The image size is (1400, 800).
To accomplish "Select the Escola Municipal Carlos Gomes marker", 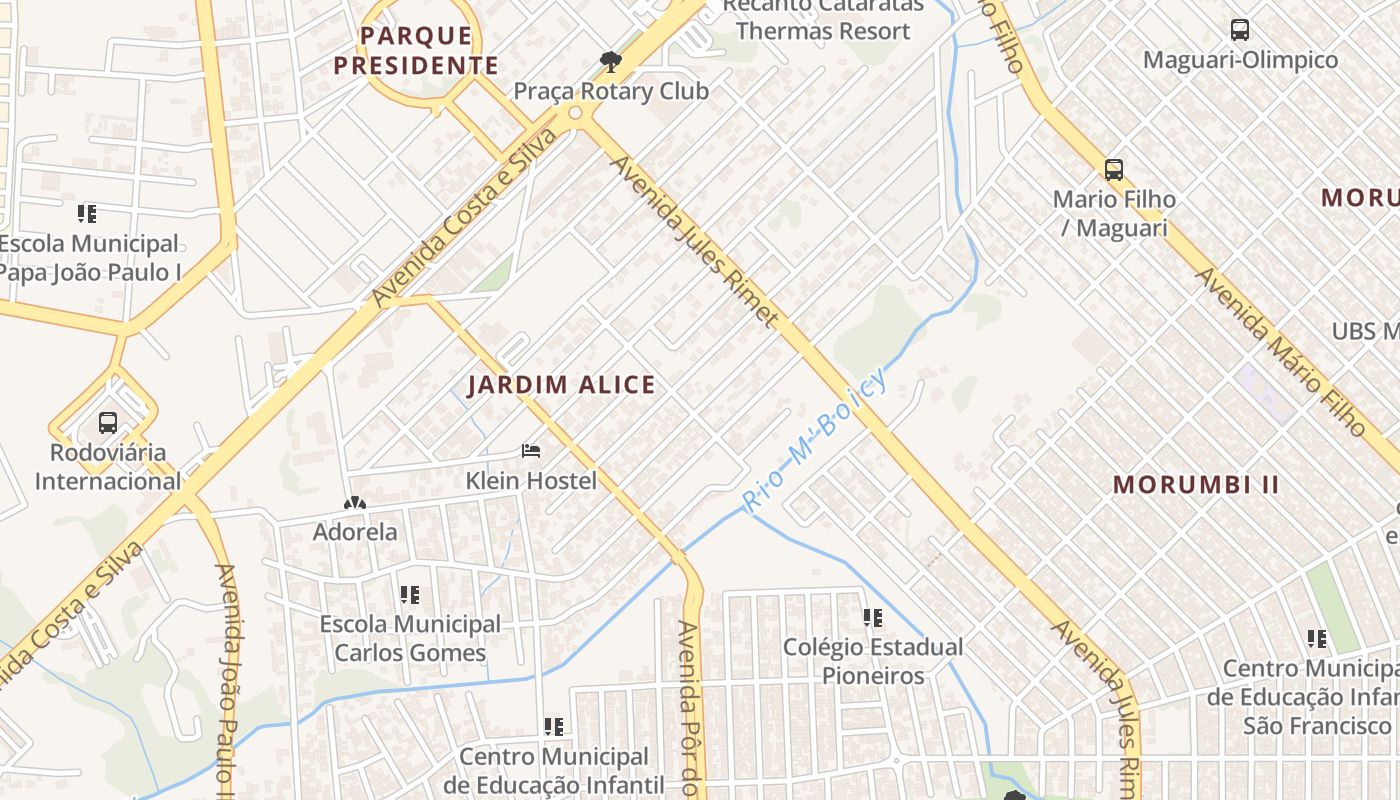I will pyautogui.click(x=409, y=595).
